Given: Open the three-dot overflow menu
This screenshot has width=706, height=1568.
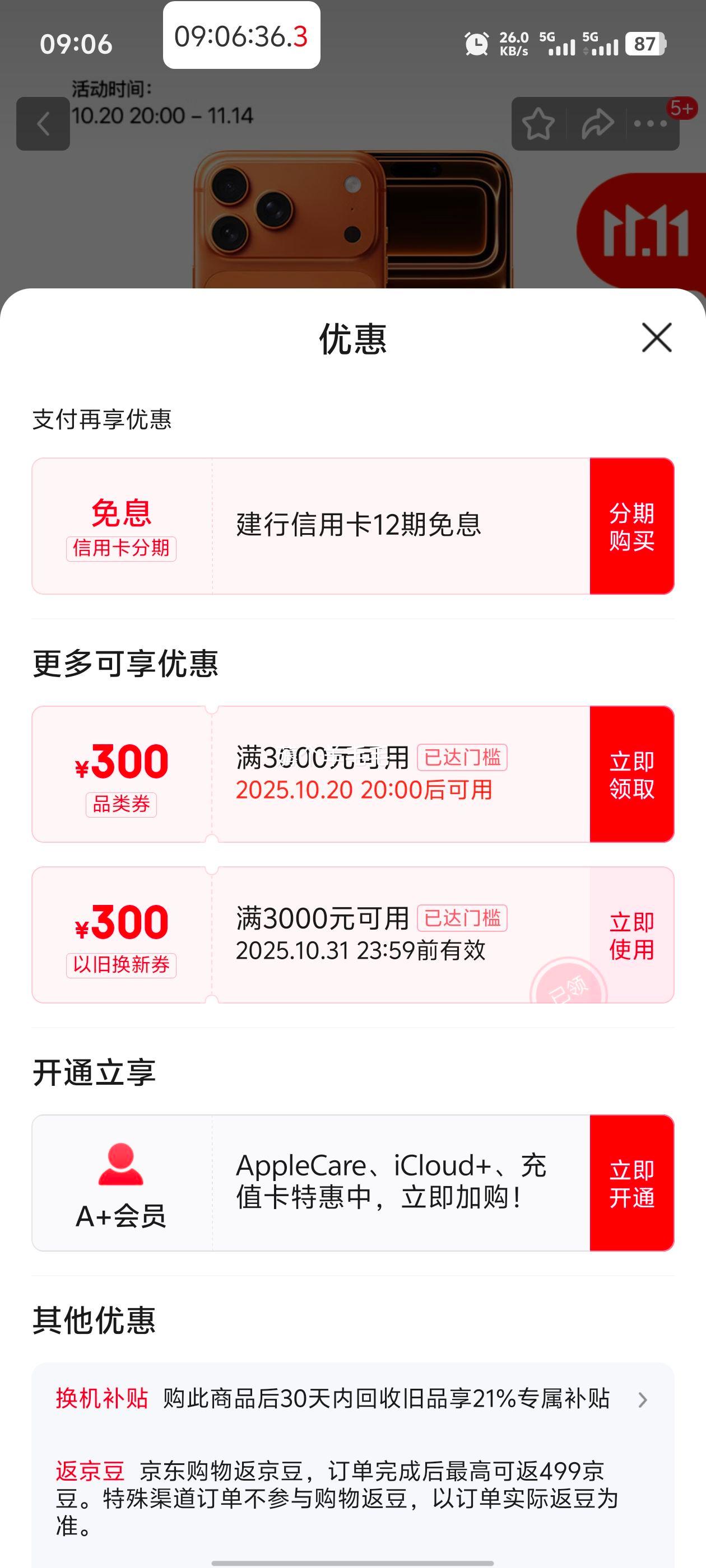Looking at the screenshot, I should [650, 124].
